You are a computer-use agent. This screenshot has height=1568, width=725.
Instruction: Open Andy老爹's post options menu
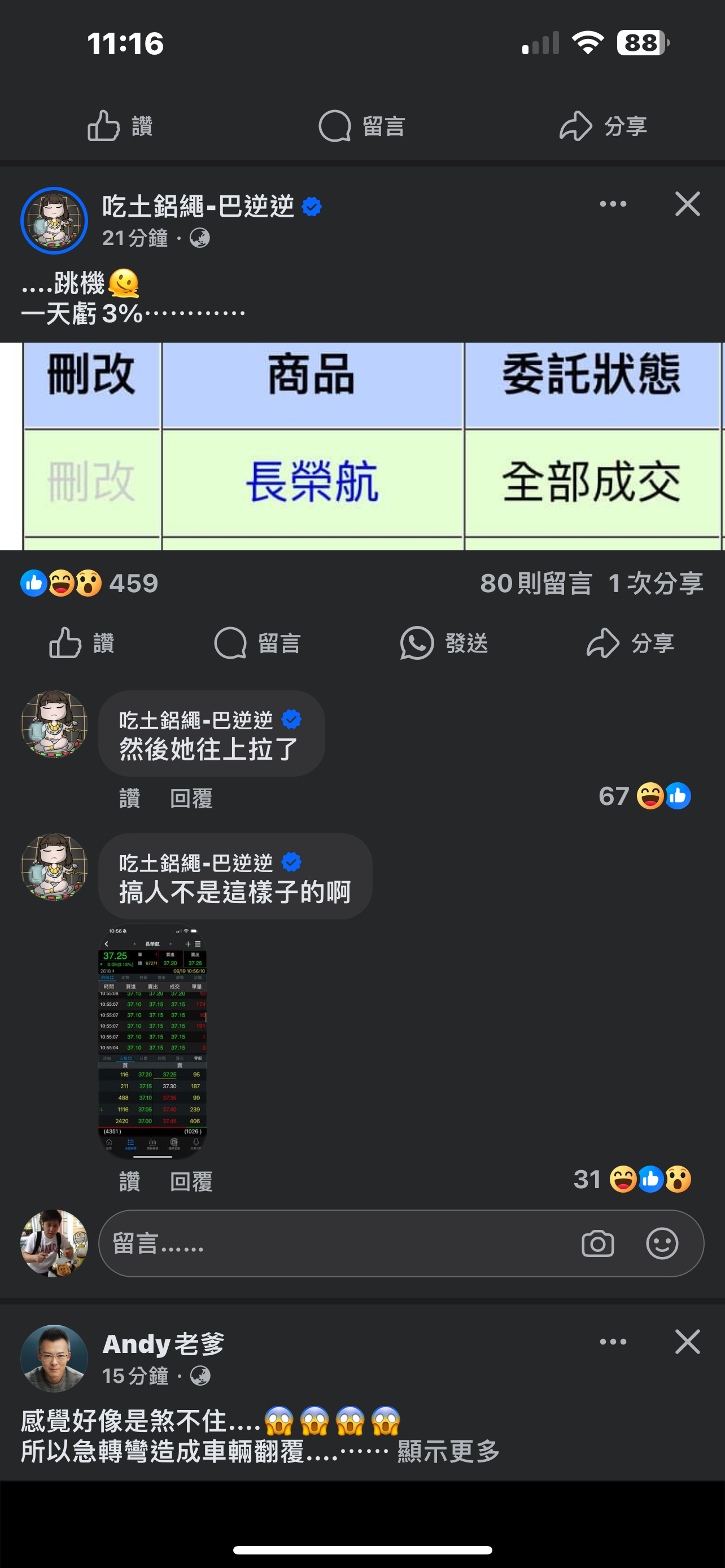613,1342
